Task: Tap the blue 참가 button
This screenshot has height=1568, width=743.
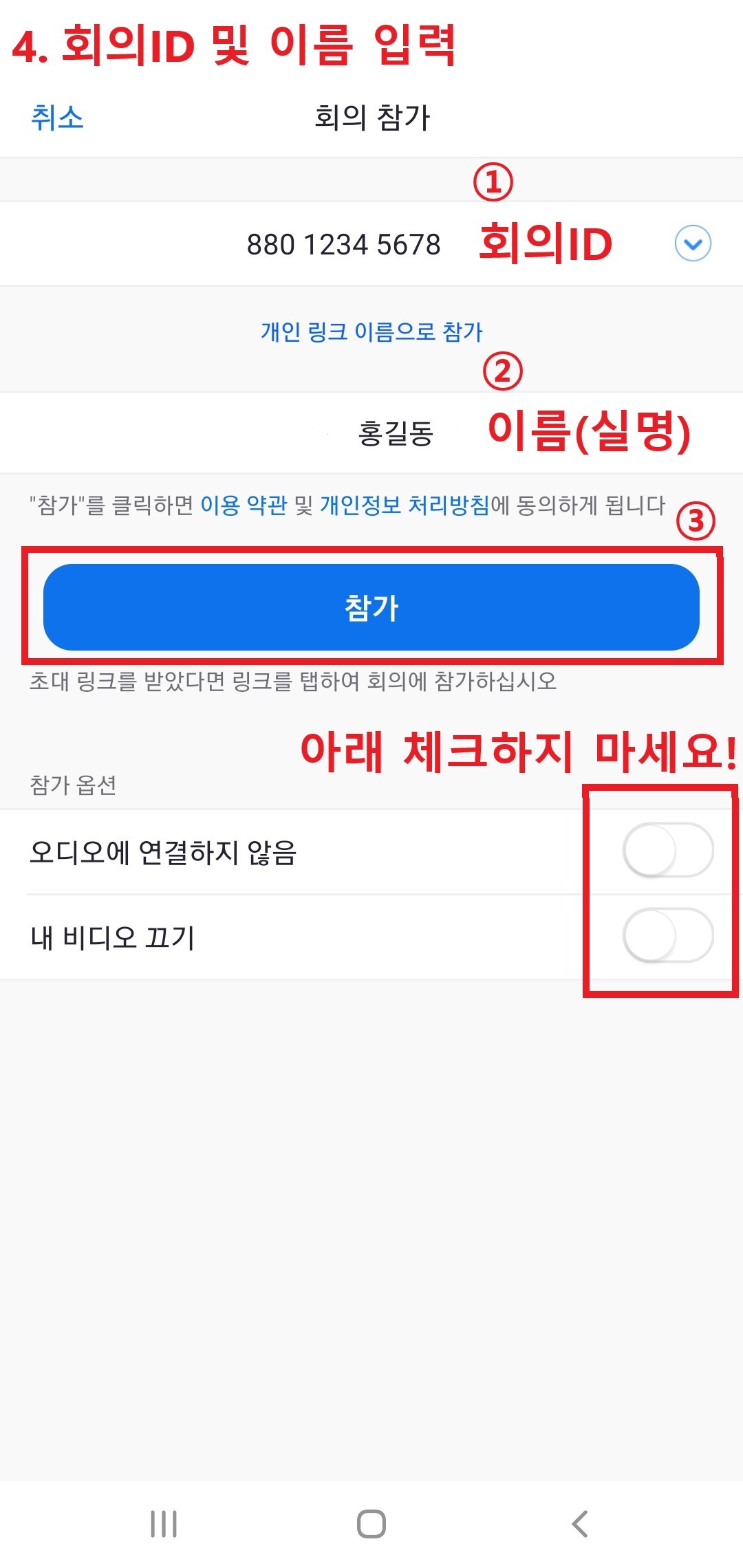Action: click(371, 607)
